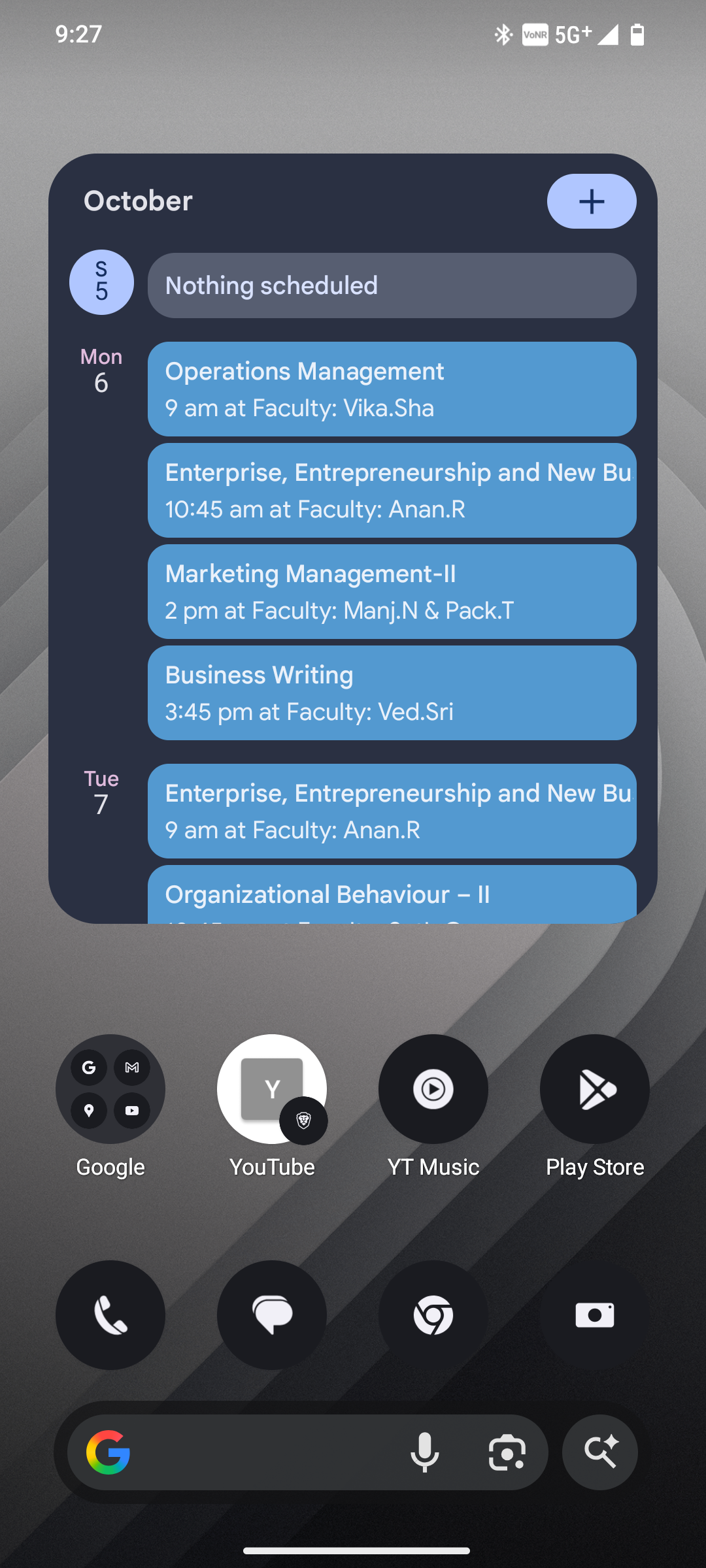Open Monday's 10:45 am Enterprise, Entrepreneurship event
Image resolution: width=706 pixels, height=1568 pixels.
coord(392,491)
